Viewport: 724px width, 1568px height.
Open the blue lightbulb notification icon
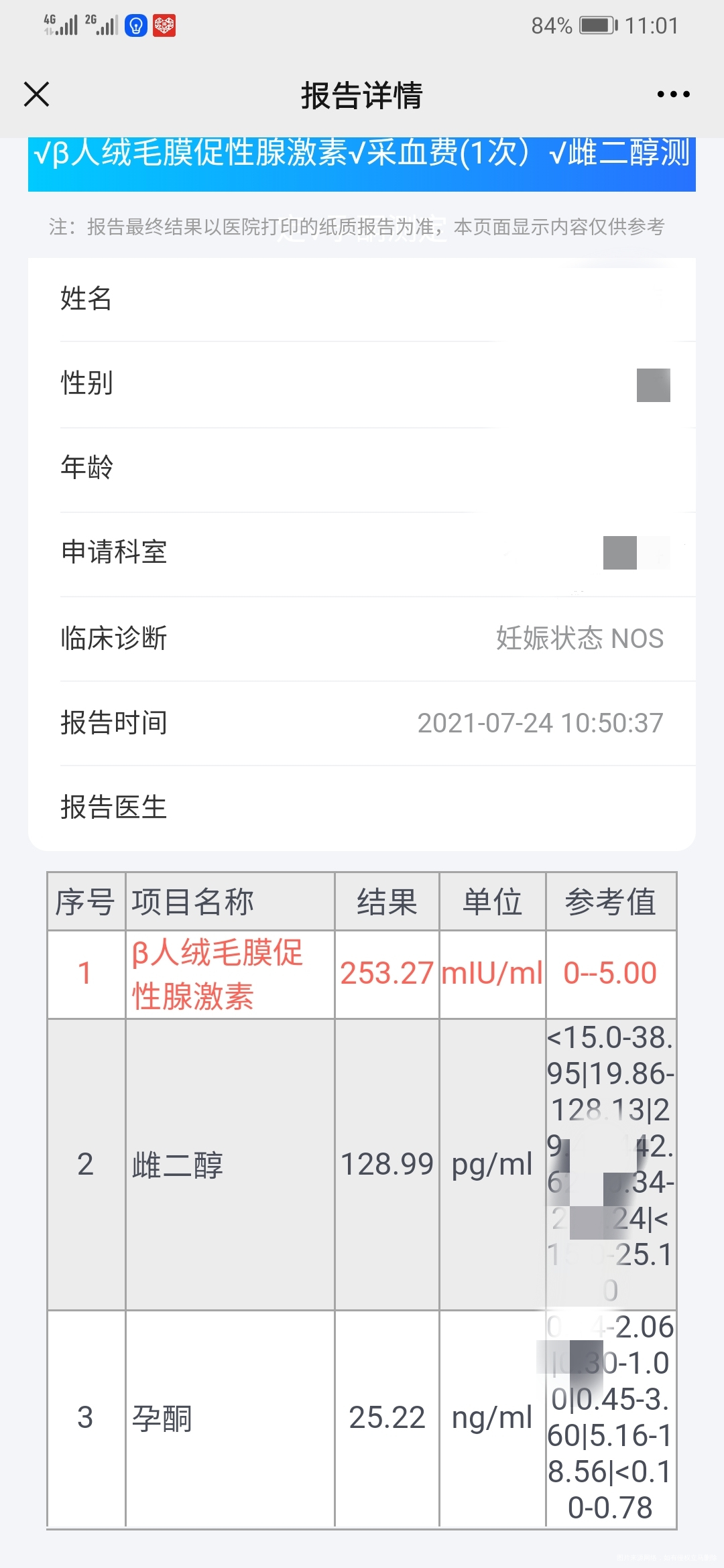(x=136, y=25)
